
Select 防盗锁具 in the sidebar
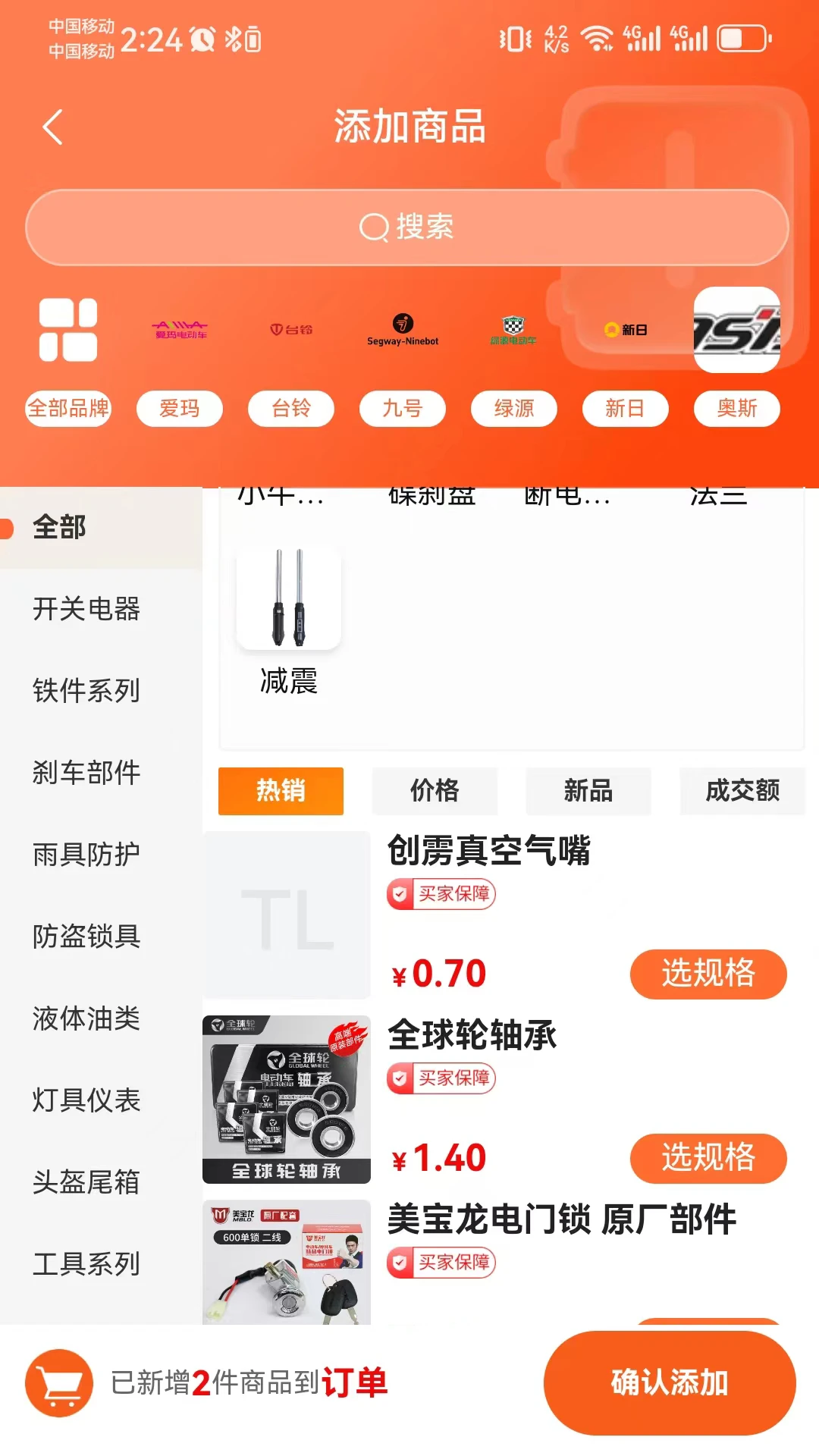[86, 937]
